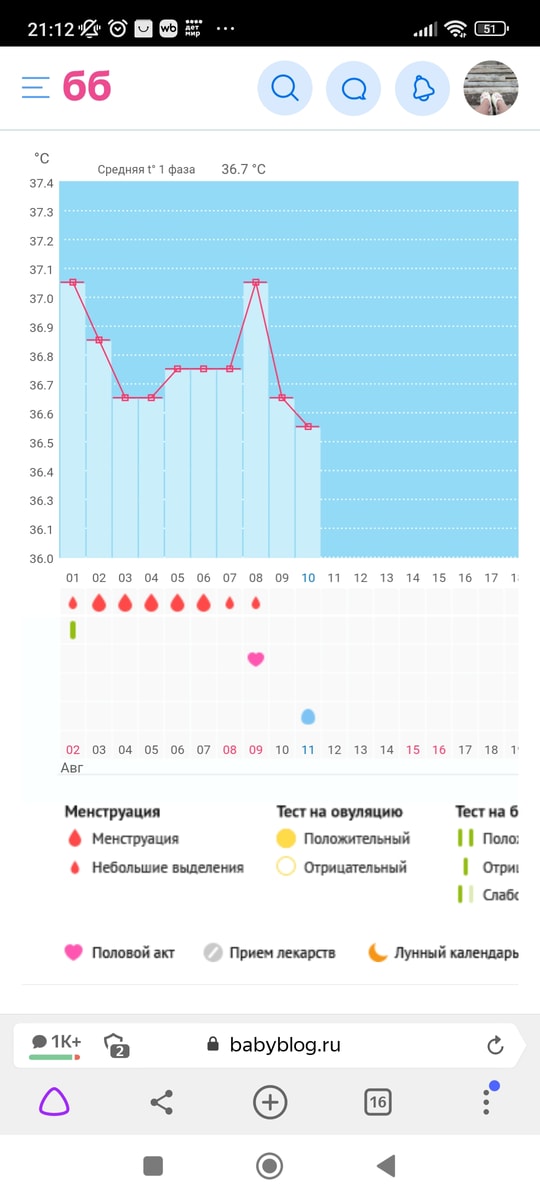Screen dimensions: 540x1200
Task: Open the Alice assistant button
Action: pyautogui.click(x=54, y=1102)
